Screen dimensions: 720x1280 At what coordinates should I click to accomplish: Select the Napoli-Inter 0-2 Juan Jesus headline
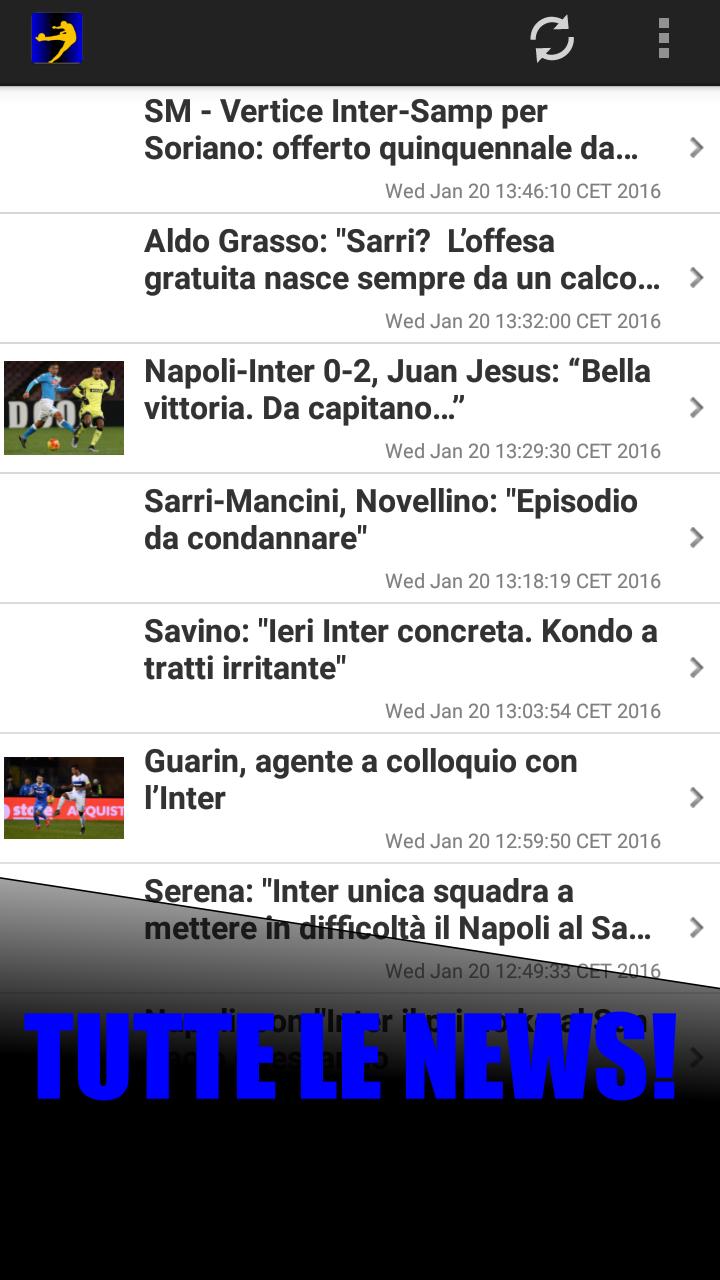coord(398,390)
